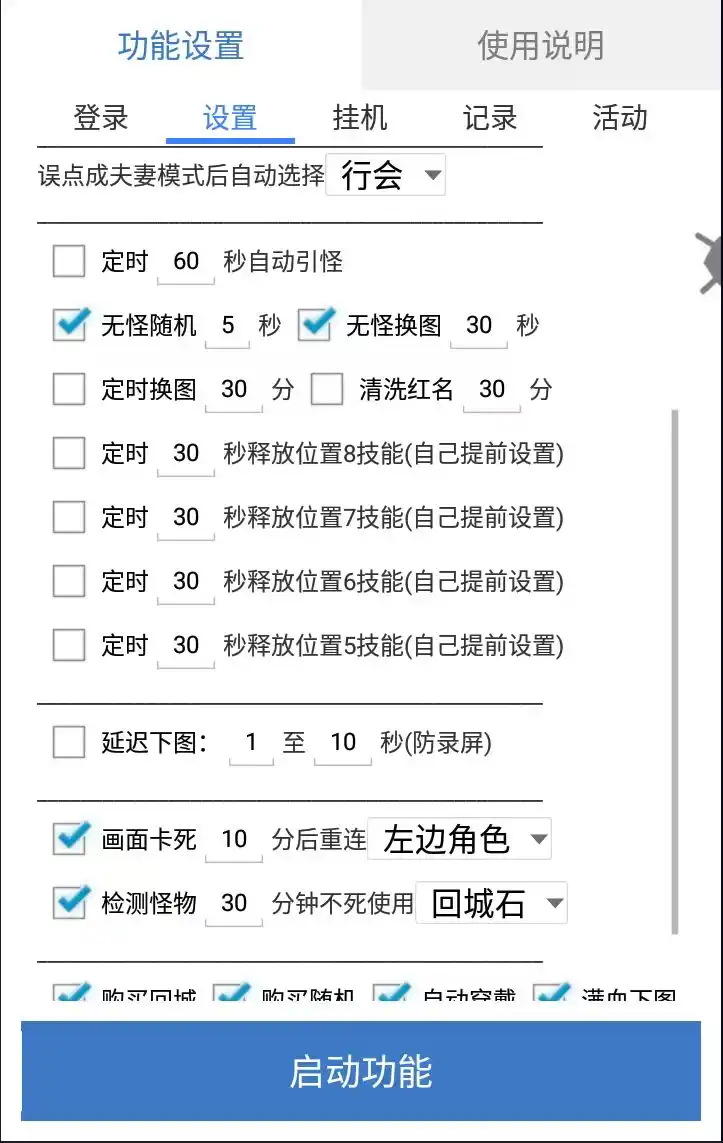Open the 行会 mode dropdown
The image size is (723, 1143).
click(x=385, y=174)
